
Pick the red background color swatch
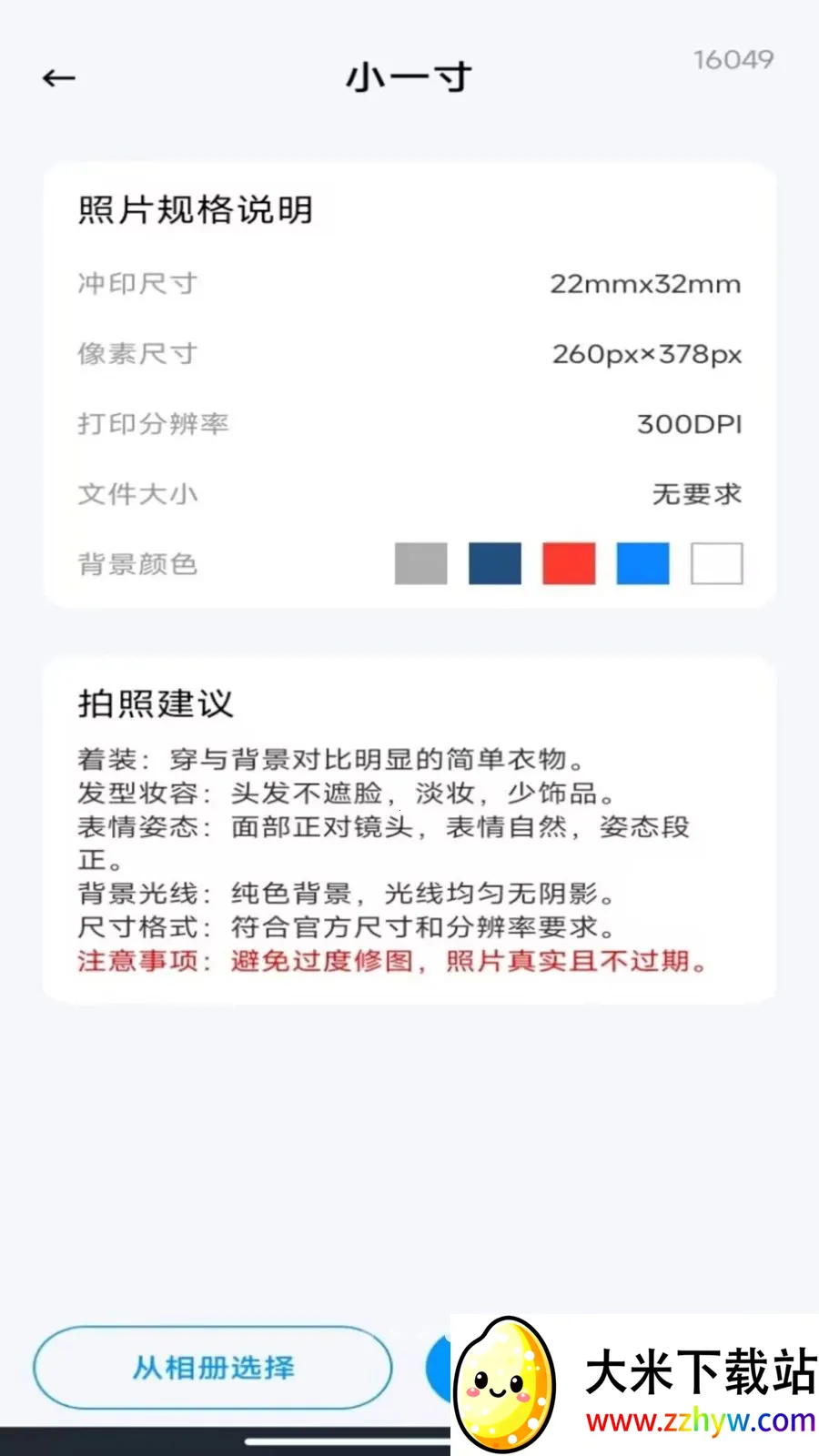click(x=568, y=563)
